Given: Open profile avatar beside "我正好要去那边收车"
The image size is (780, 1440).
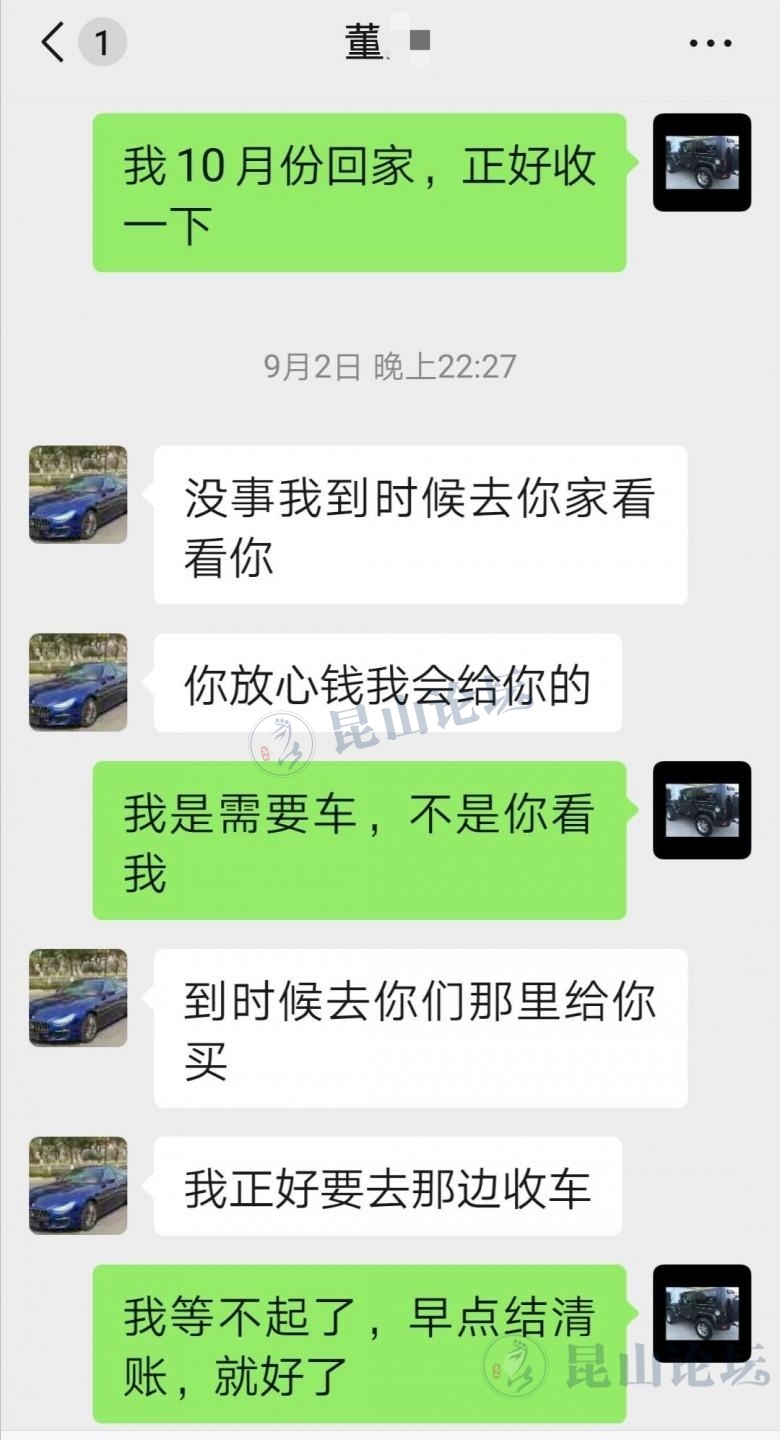Looking at the screenshot, I should pos(78,1186).
